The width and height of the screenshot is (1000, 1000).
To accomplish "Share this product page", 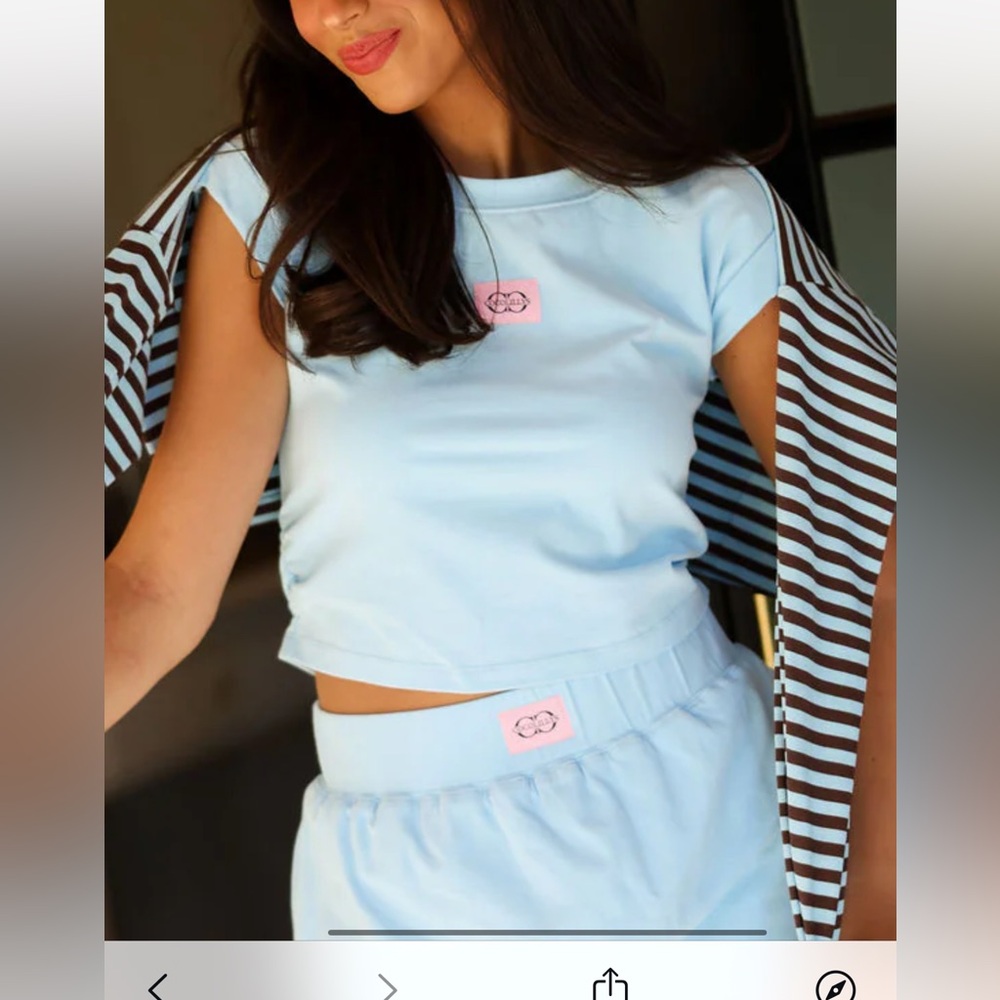I will coord(610,985).
